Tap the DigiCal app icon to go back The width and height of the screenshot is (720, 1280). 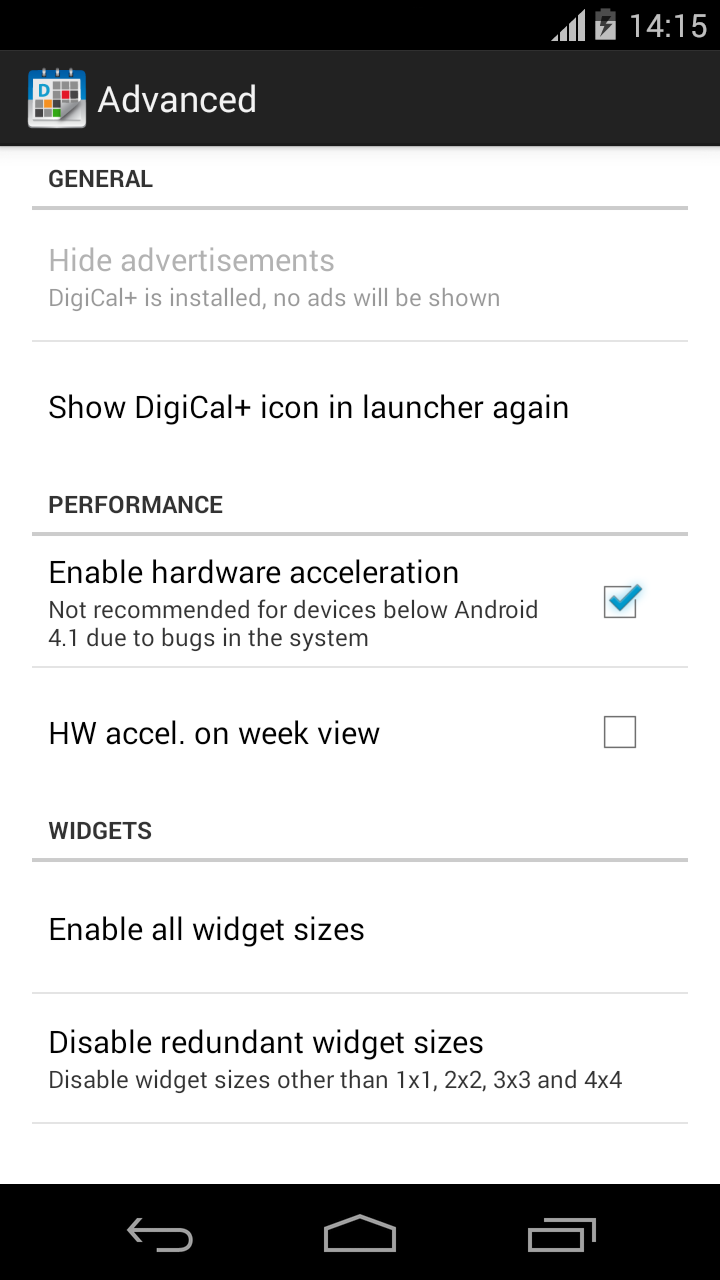56,98
